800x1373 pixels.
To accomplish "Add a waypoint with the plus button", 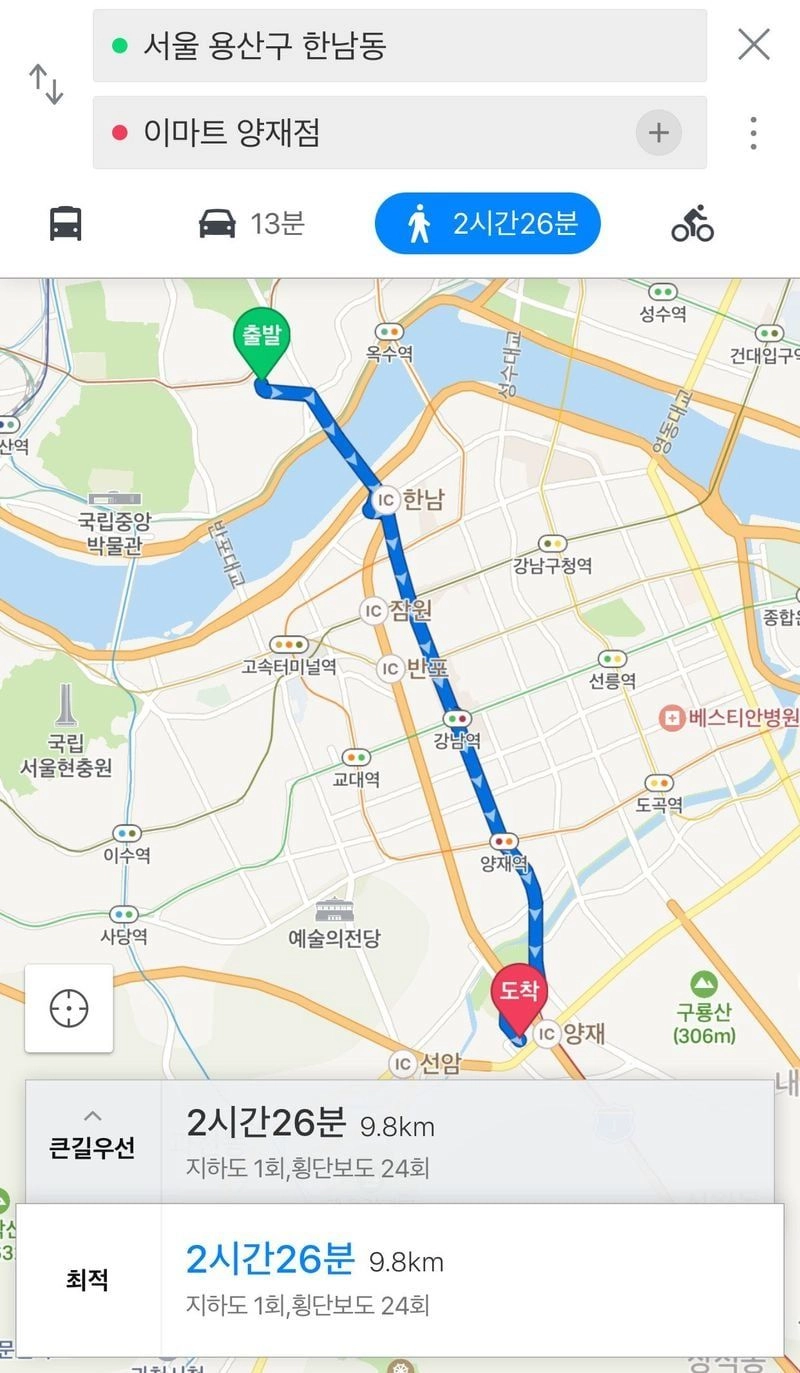I will pyautogui.click(x=658, y=132).
